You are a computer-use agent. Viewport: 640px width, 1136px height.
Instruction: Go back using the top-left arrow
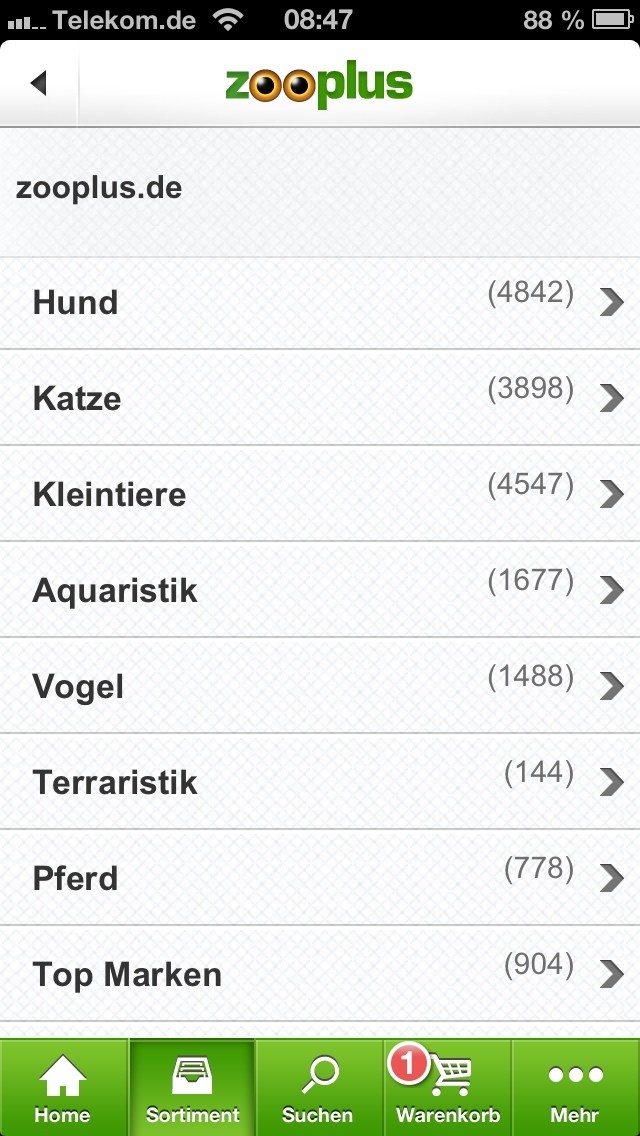[x=38, y=83]
